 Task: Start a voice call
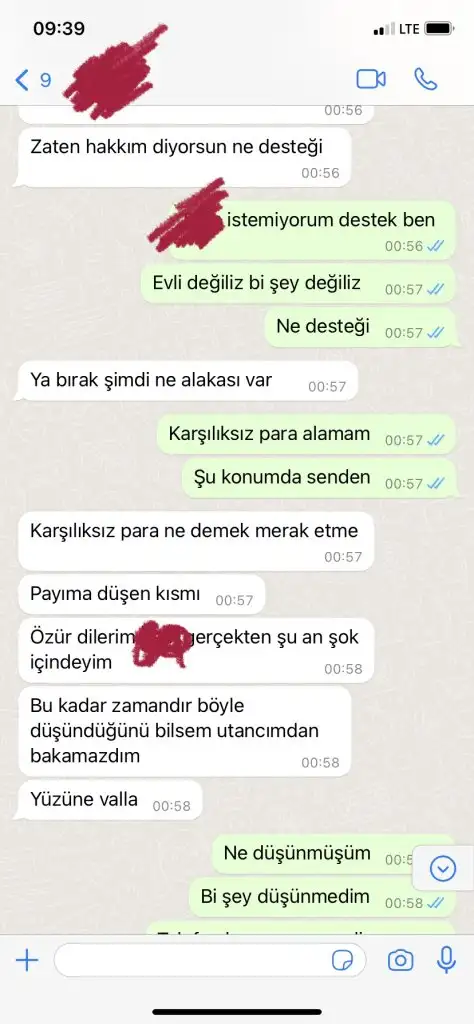coord(426,79)
